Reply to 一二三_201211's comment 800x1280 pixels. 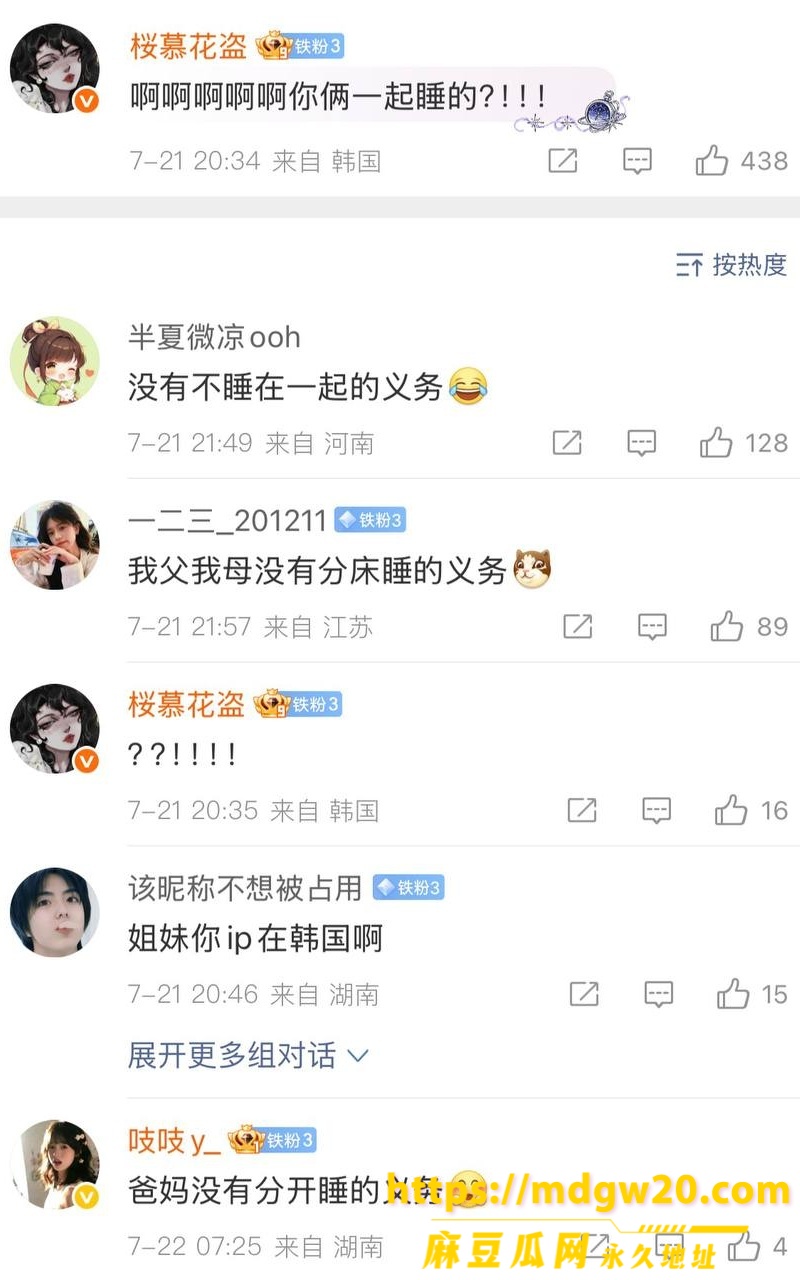[x=652, y=627]
